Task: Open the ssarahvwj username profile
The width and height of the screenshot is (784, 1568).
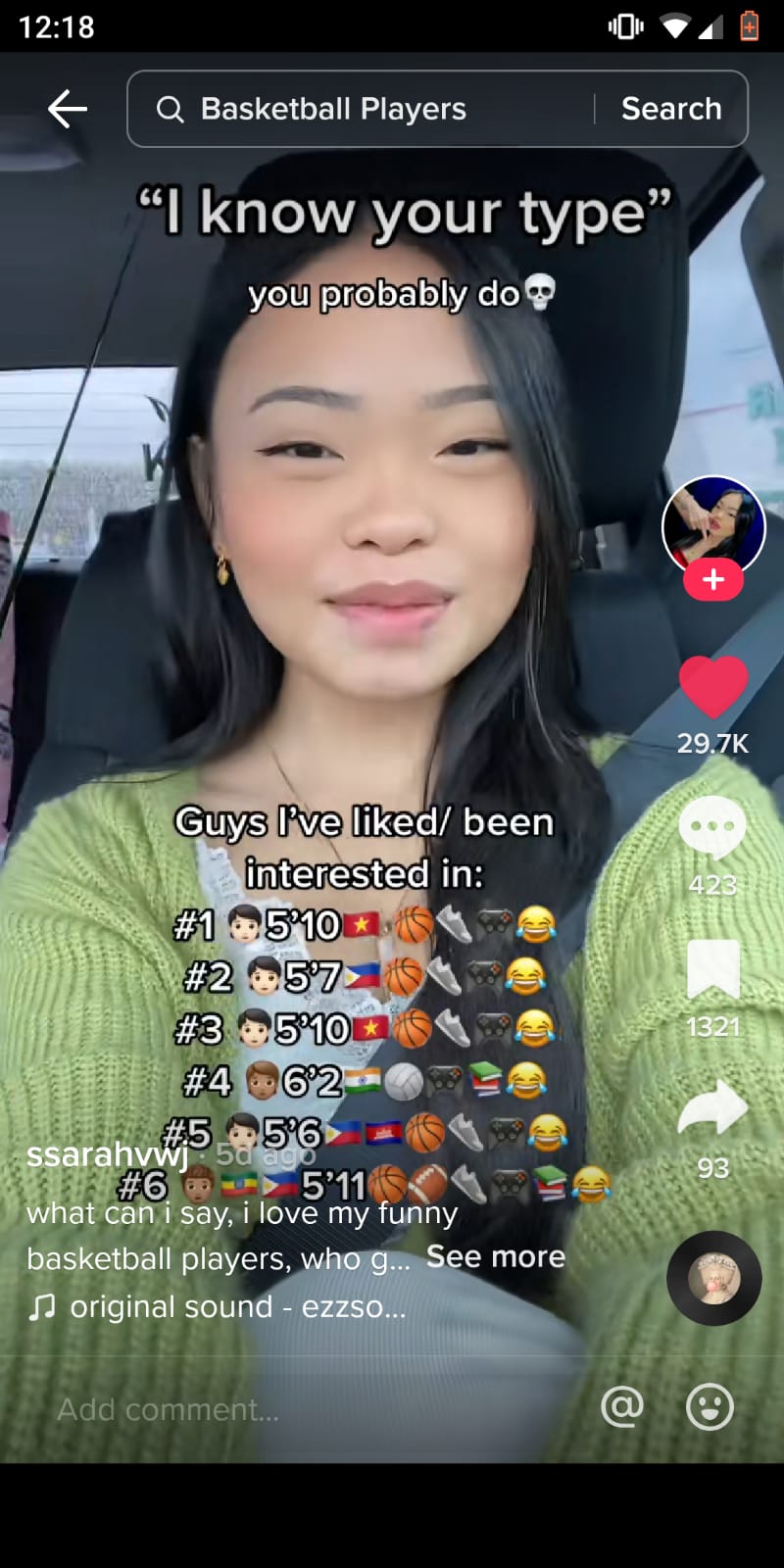Action: 108,1154
